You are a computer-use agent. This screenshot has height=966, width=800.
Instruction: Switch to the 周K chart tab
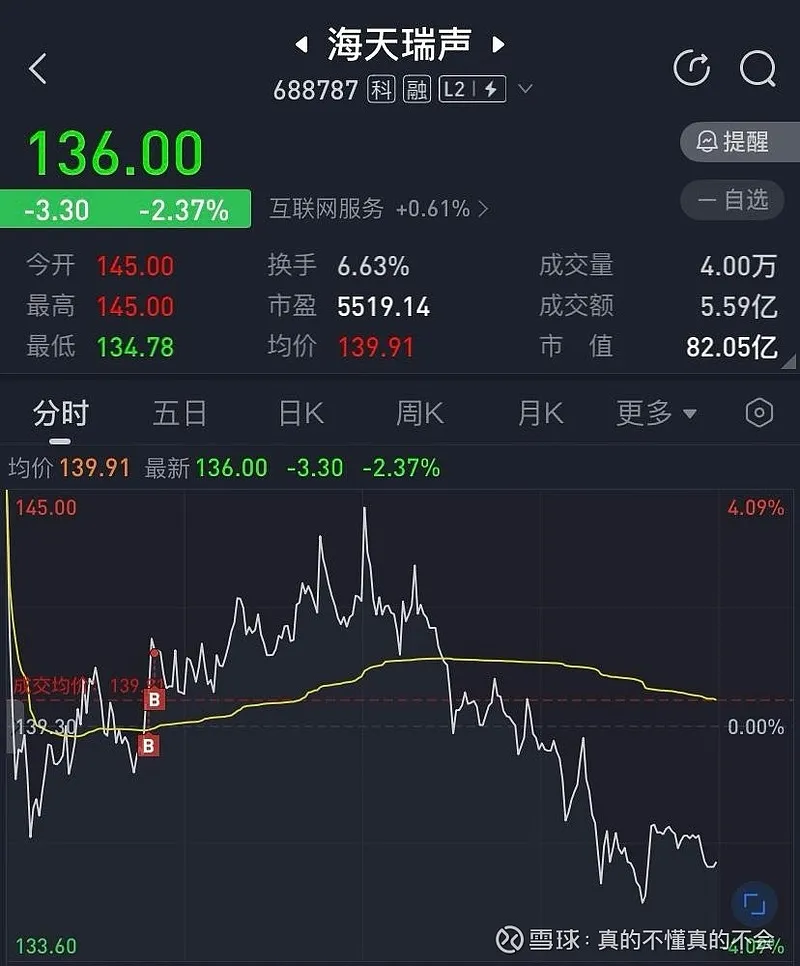tap(420, 413)
